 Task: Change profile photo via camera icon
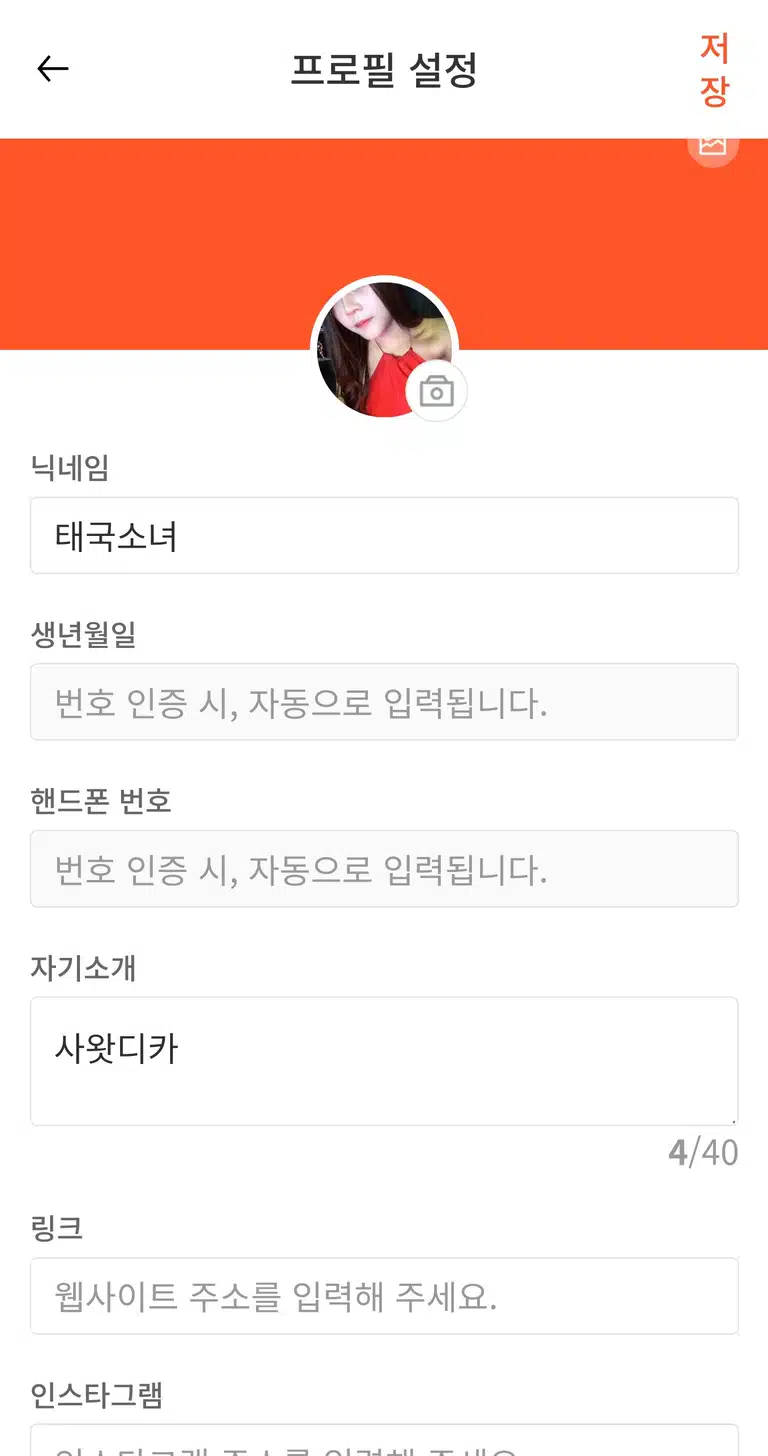tap(436, 391)
